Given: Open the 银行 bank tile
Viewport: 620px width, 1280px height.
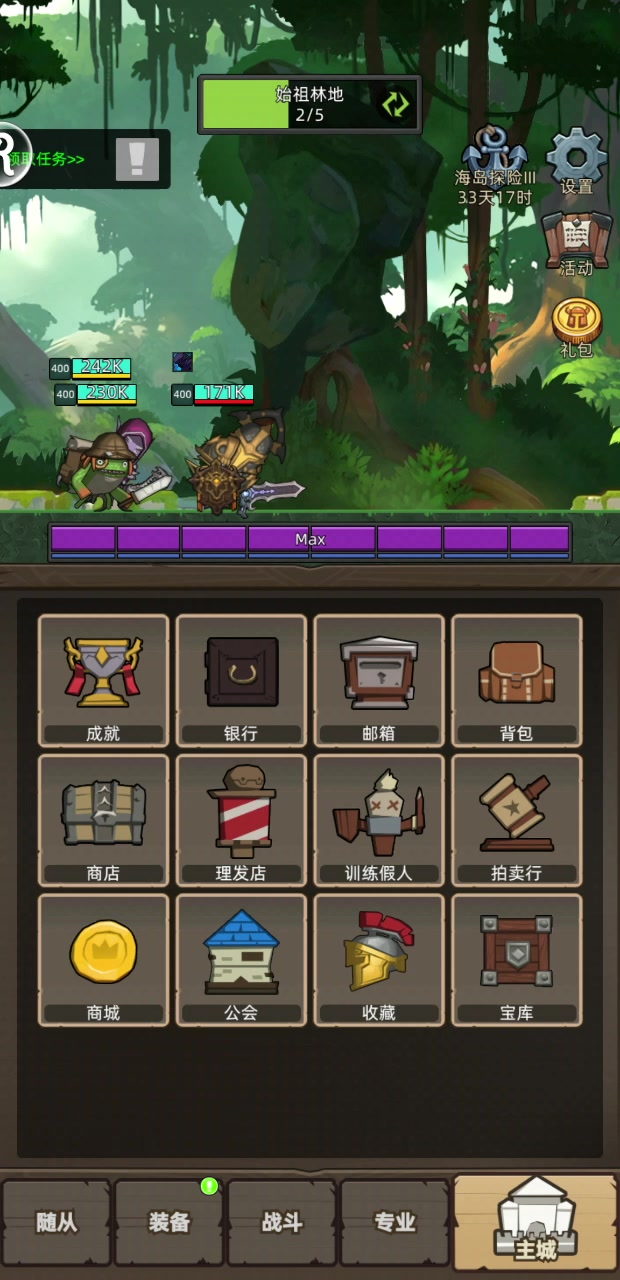Looking at the screenshot, I should tap(241, 680).
